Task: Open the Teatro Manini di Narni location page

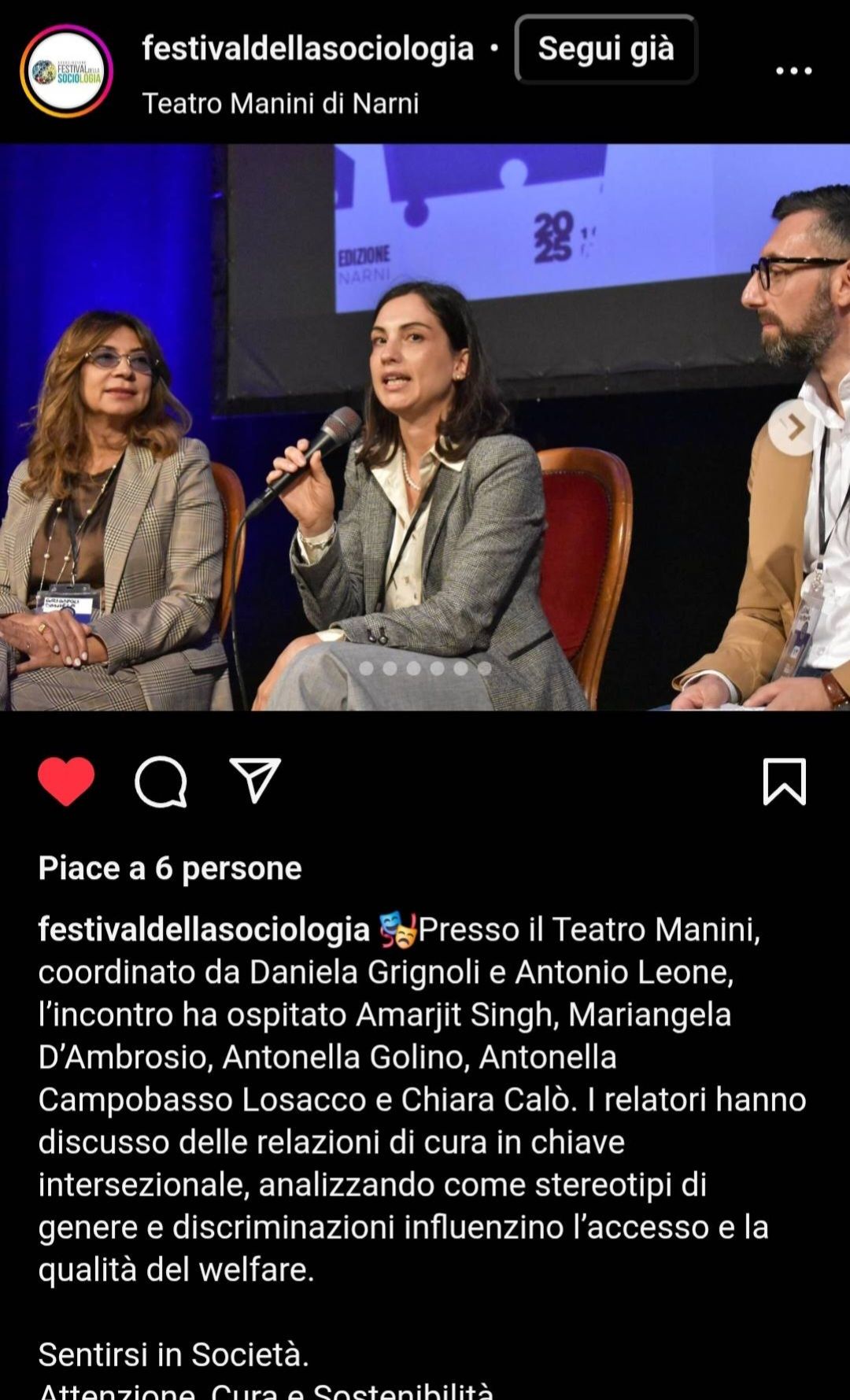Action: point(282,102)
